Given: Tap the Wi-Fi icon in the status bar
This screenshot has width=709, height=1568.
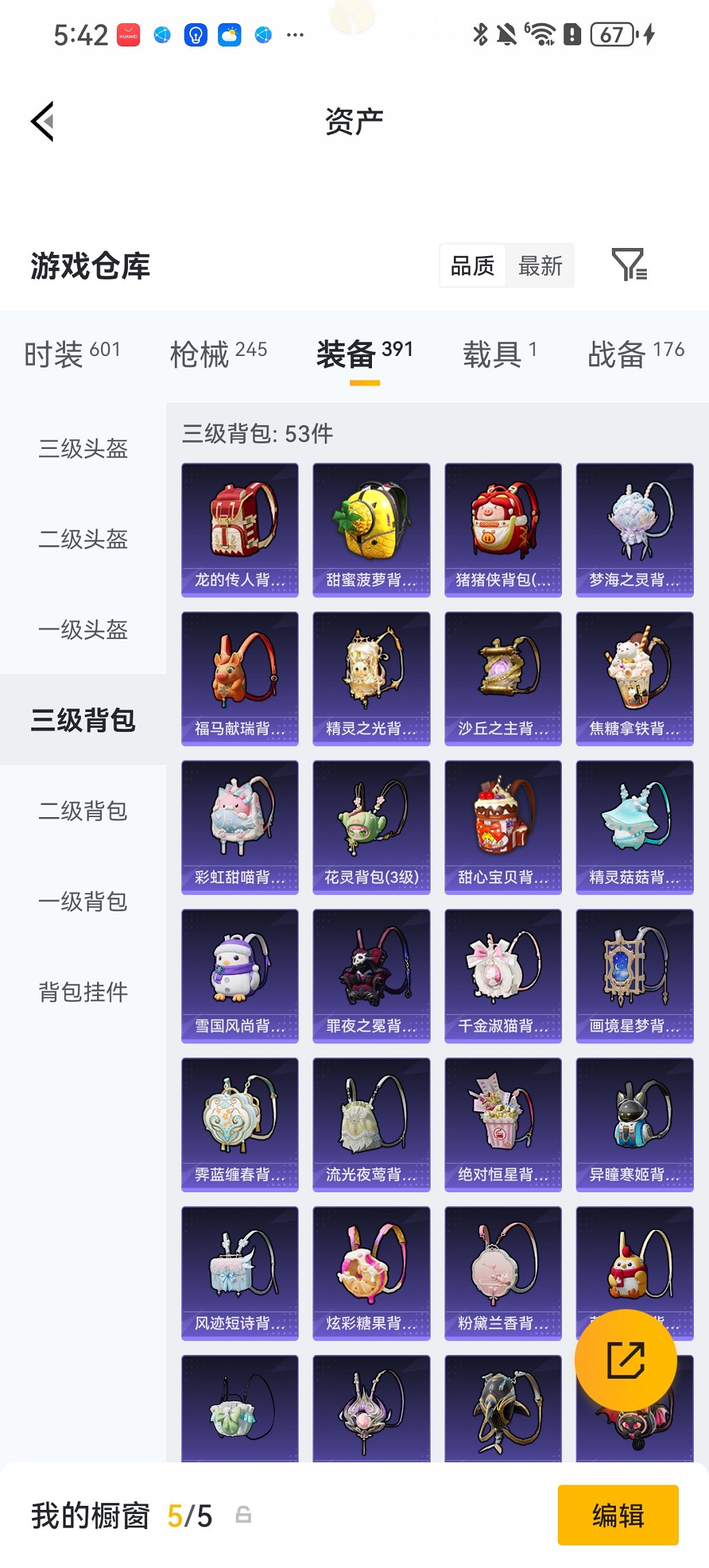Looking at the screenshot, I should (542, 33).
